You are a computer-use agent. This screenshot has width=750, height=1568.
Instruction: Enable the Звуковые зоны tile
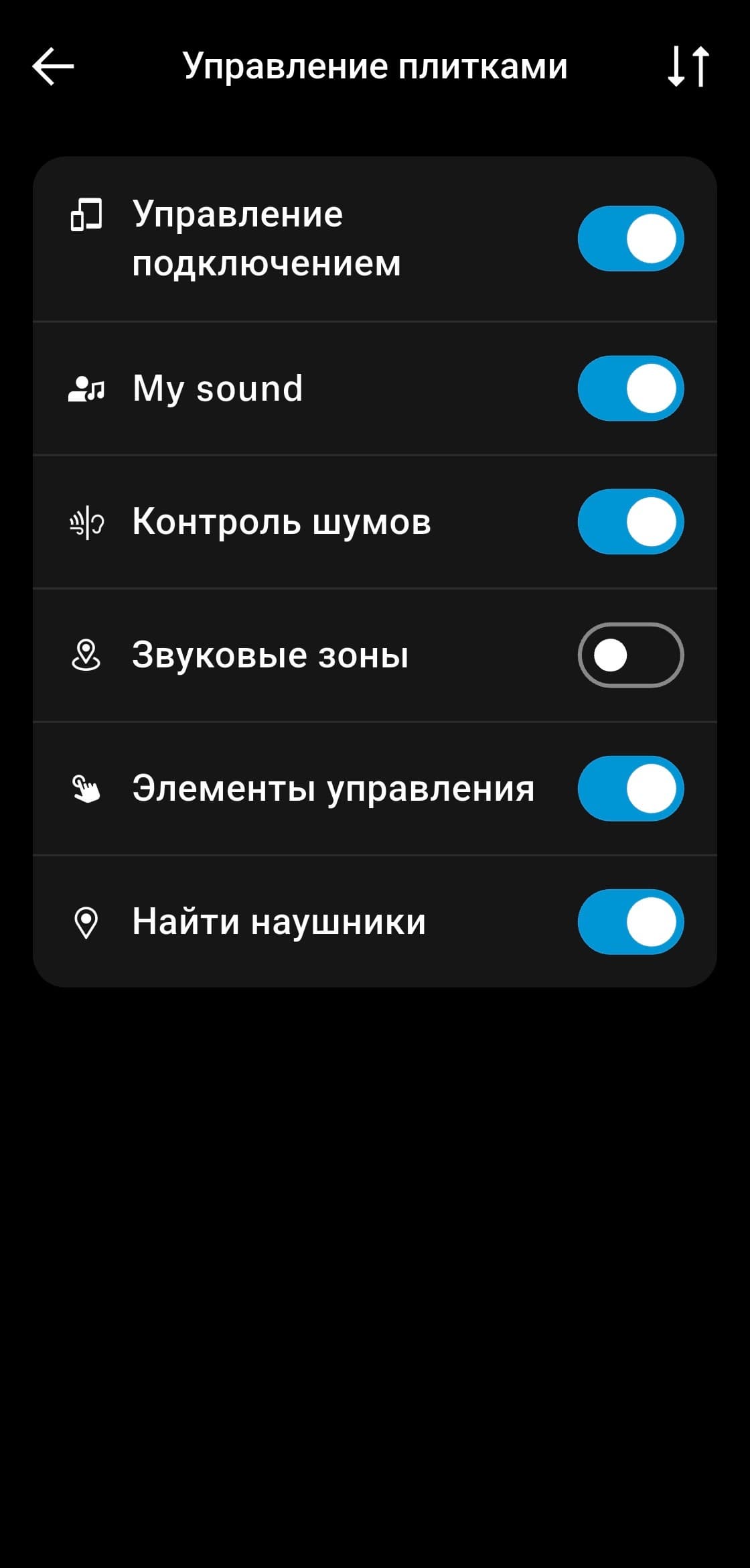point(630,655)
